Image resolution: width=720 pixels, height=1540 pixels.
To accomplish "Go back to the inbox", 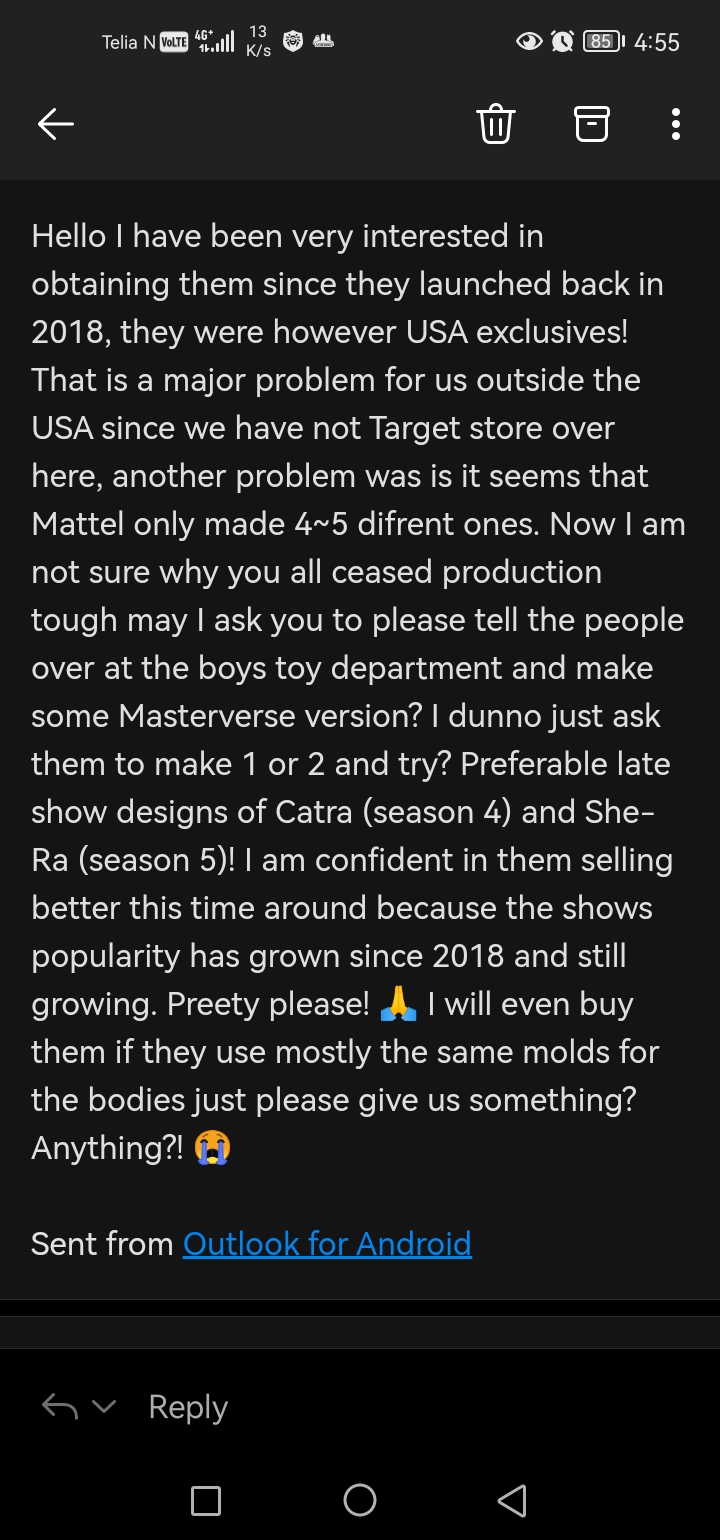I will (56, 124).
